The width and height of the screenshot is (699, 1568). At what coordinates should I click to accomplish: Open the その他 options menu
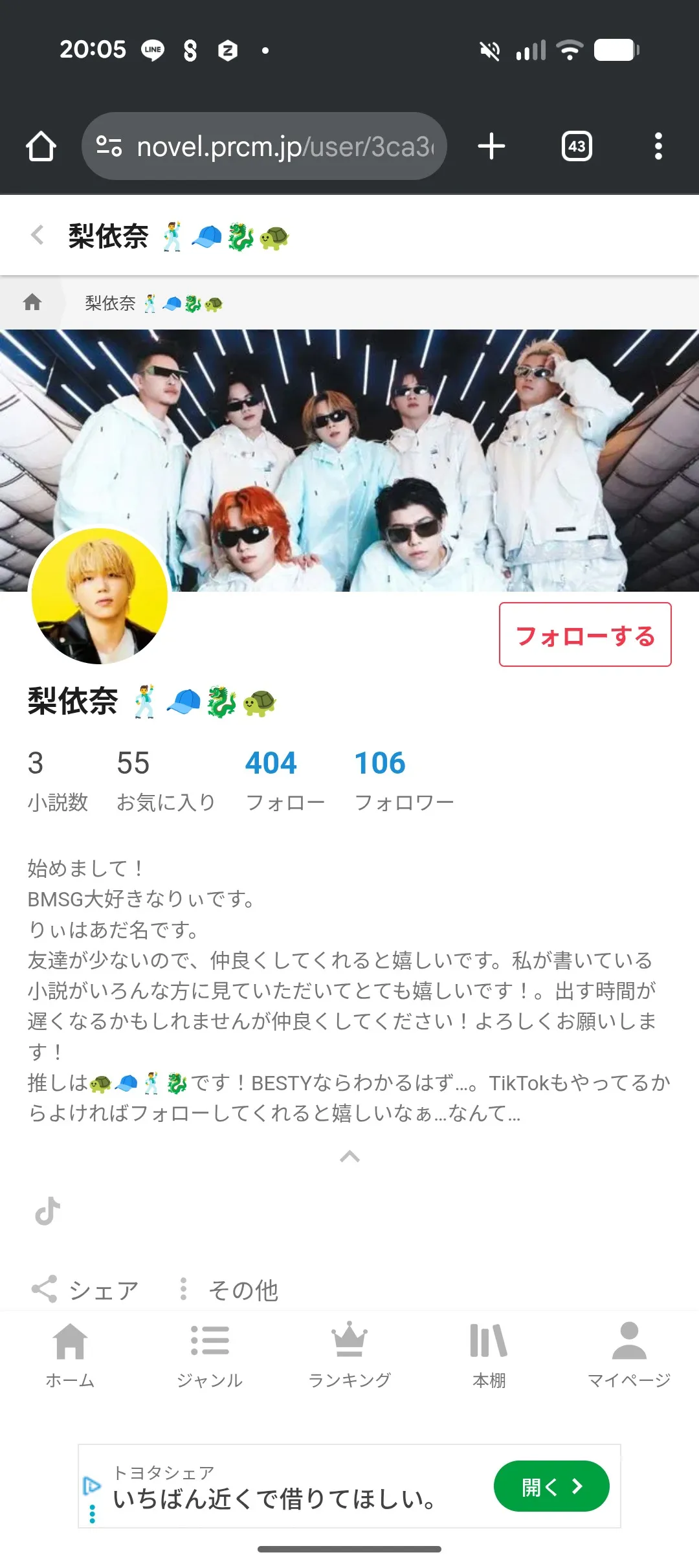[x=229, y=1290]
